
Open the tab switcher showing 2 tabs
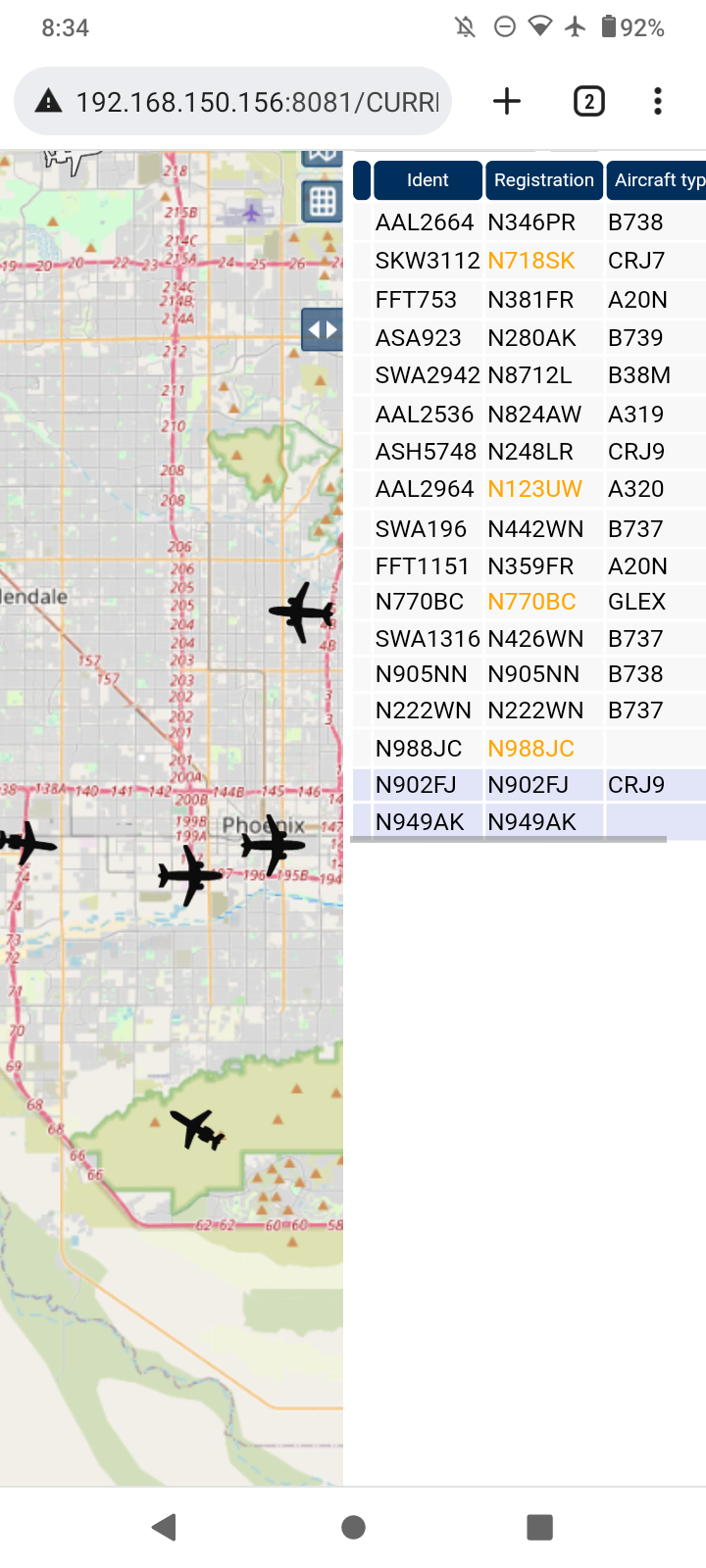coord(588,101)
